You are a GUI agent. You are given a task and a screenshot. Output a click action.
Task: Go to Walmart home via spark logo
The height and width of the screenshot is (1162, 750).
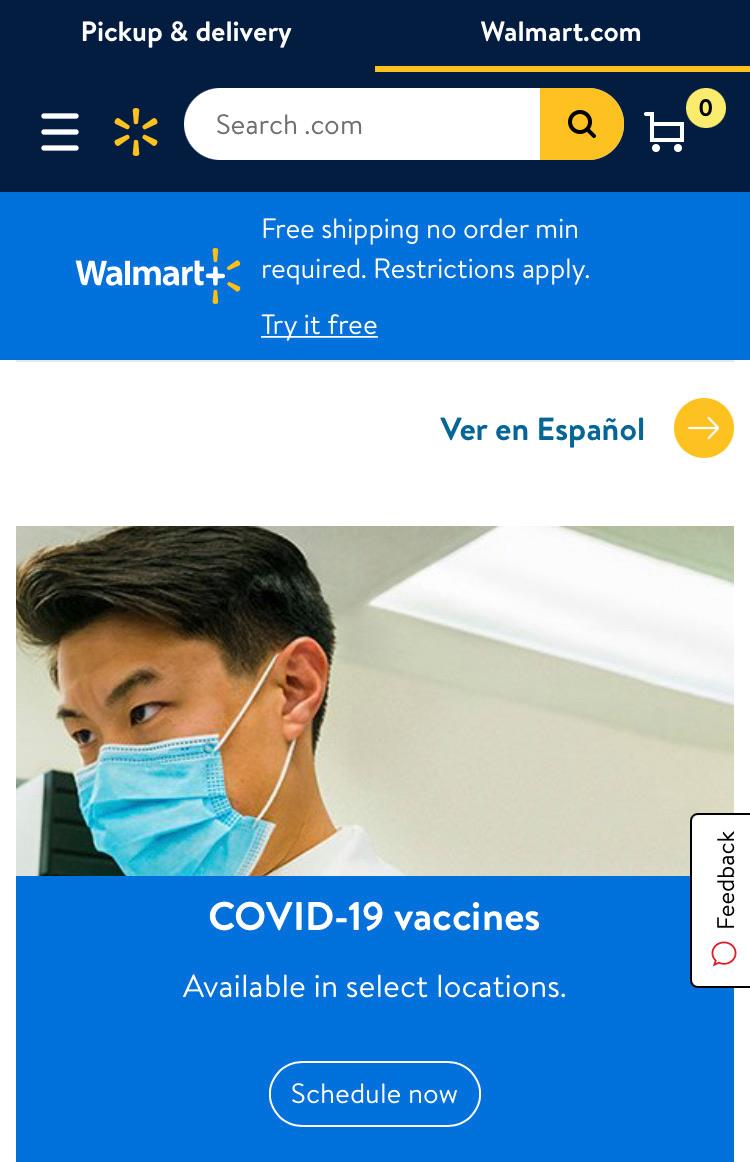click(x=136, y=132)
